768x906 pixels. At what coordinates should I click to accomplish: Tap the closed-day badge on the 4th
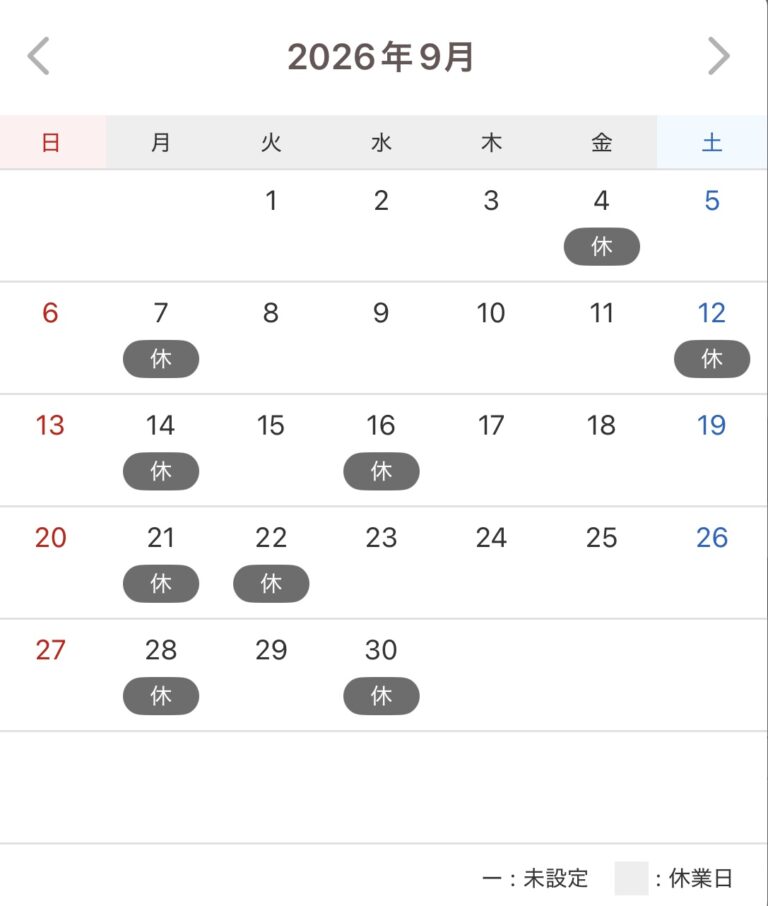(x=602, y=247)
